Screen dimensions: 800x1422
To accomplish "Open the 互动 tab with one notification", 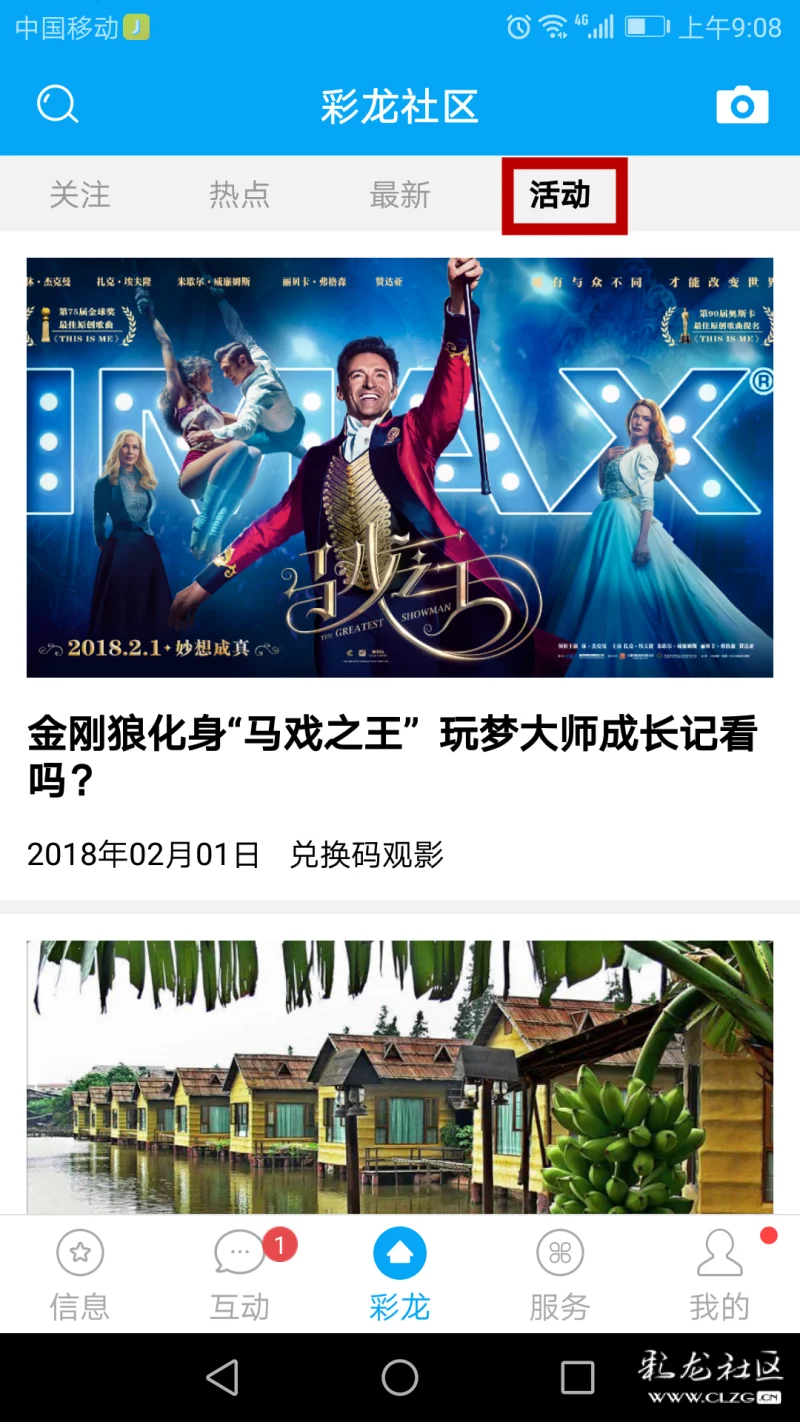I will (240, 1274).
